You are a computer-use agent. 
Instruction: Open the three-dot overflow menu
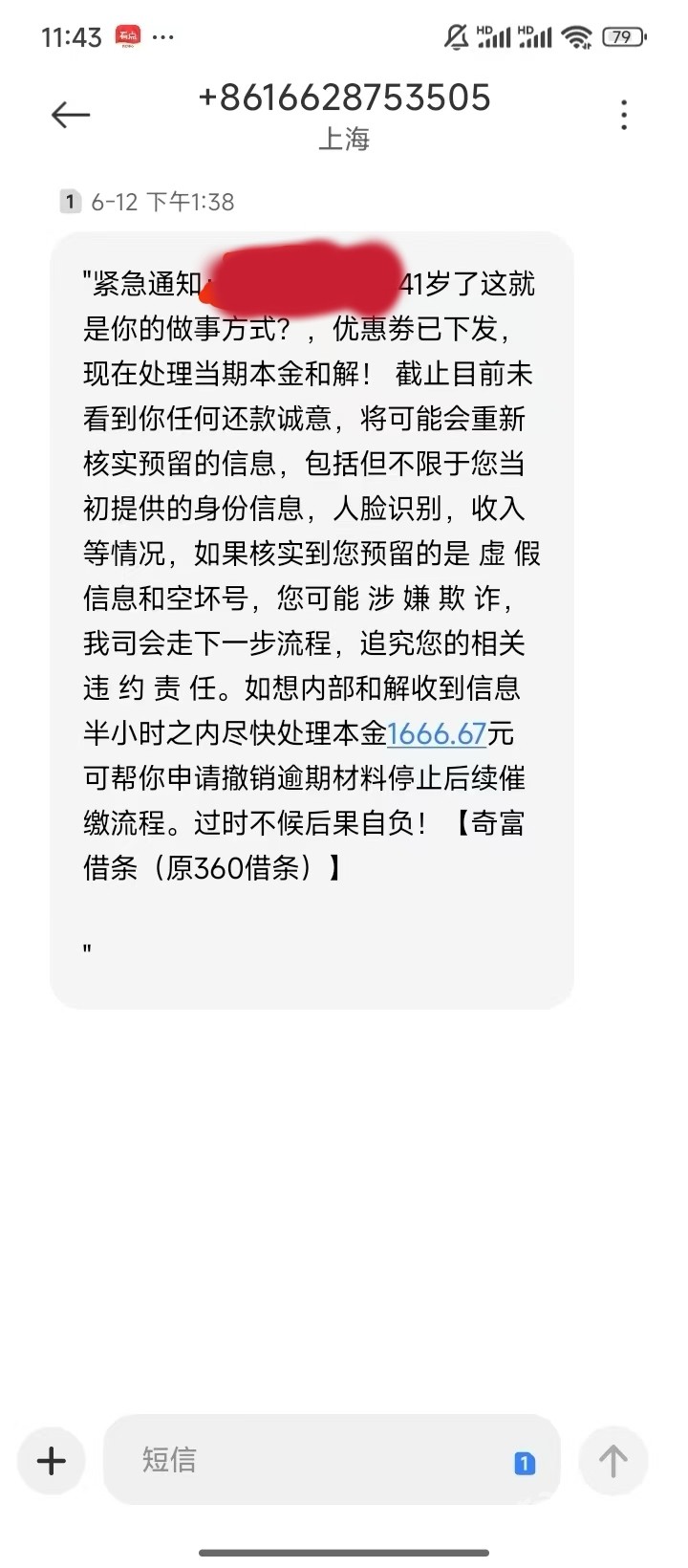tap(624, 116)
